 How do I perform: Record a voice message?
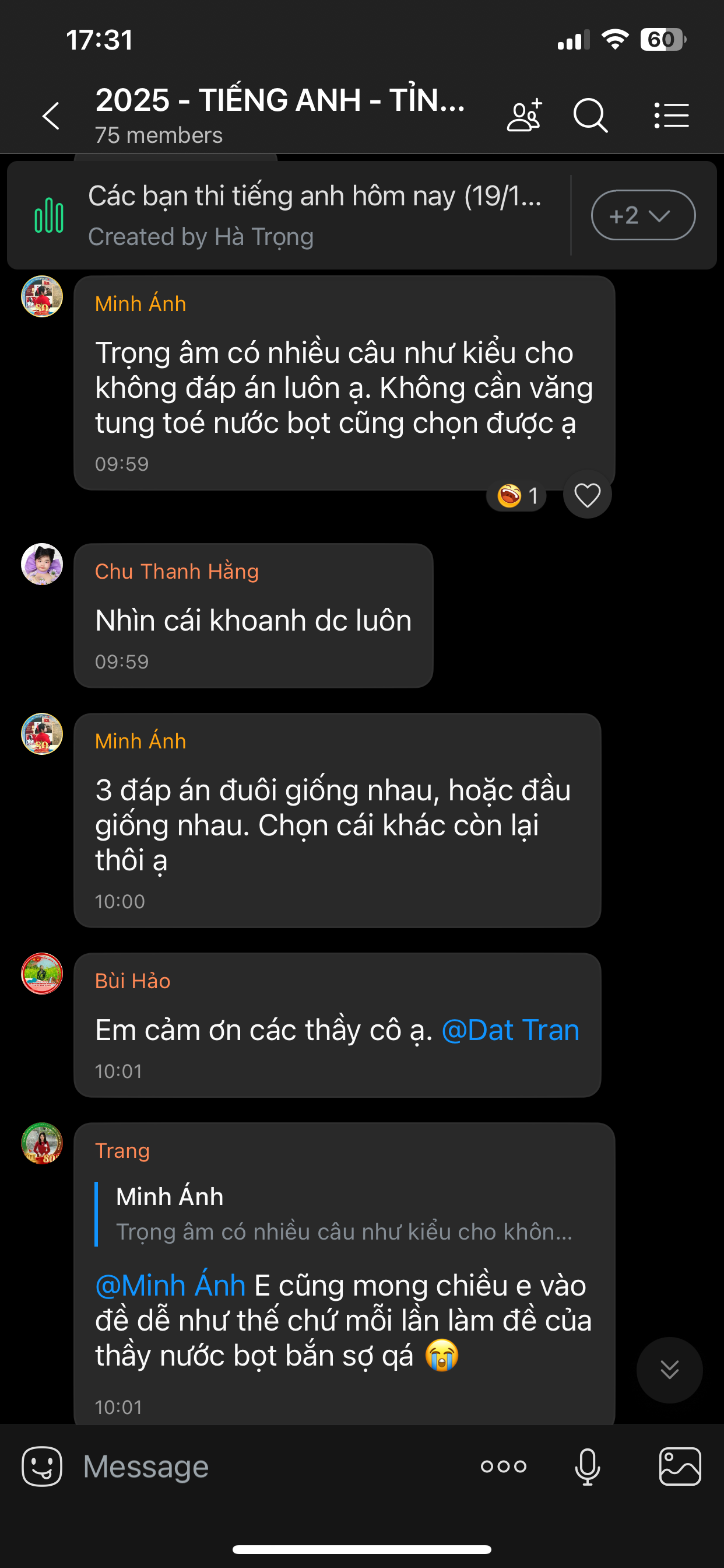(x=587, y=1466)
